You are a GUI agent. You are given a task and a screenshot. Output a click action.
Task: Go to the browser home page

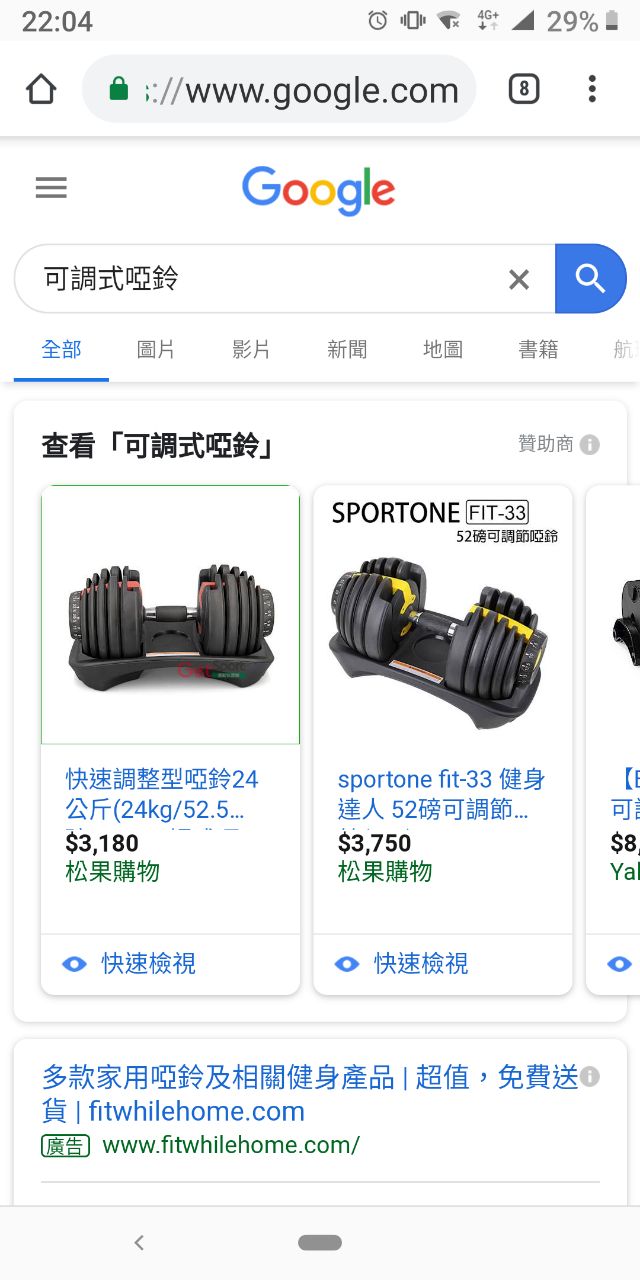[x=41, y=89]
